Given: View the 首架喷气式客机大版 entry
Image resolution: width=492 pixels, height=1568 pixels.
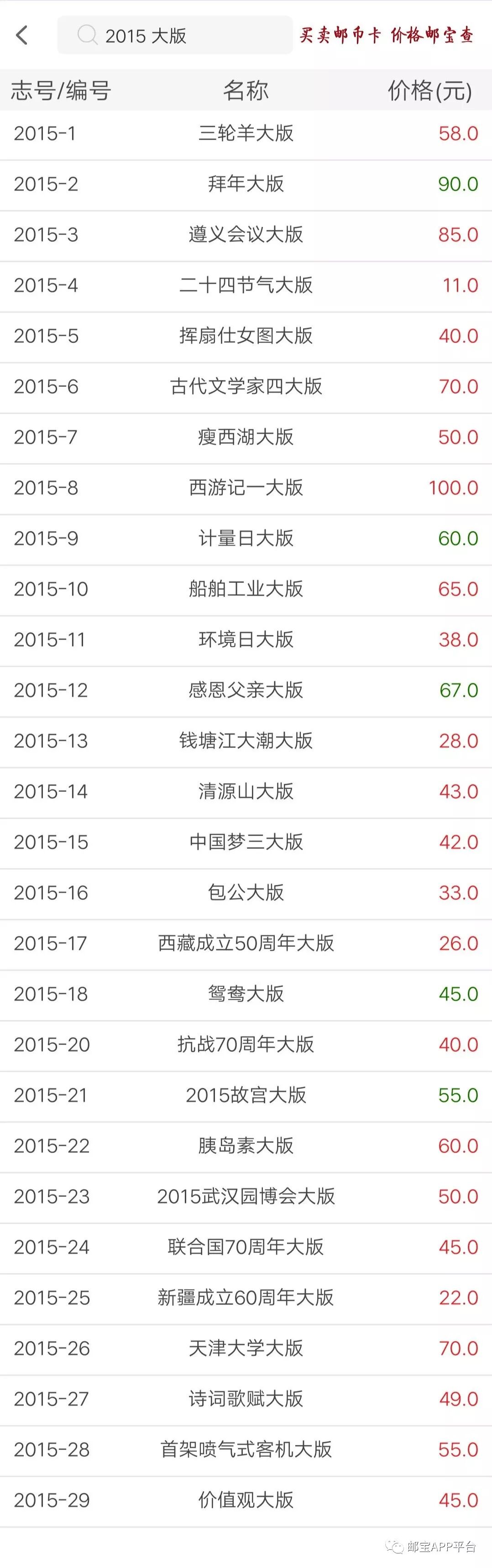Looking at the screenshot, I should click(246, 1449).
